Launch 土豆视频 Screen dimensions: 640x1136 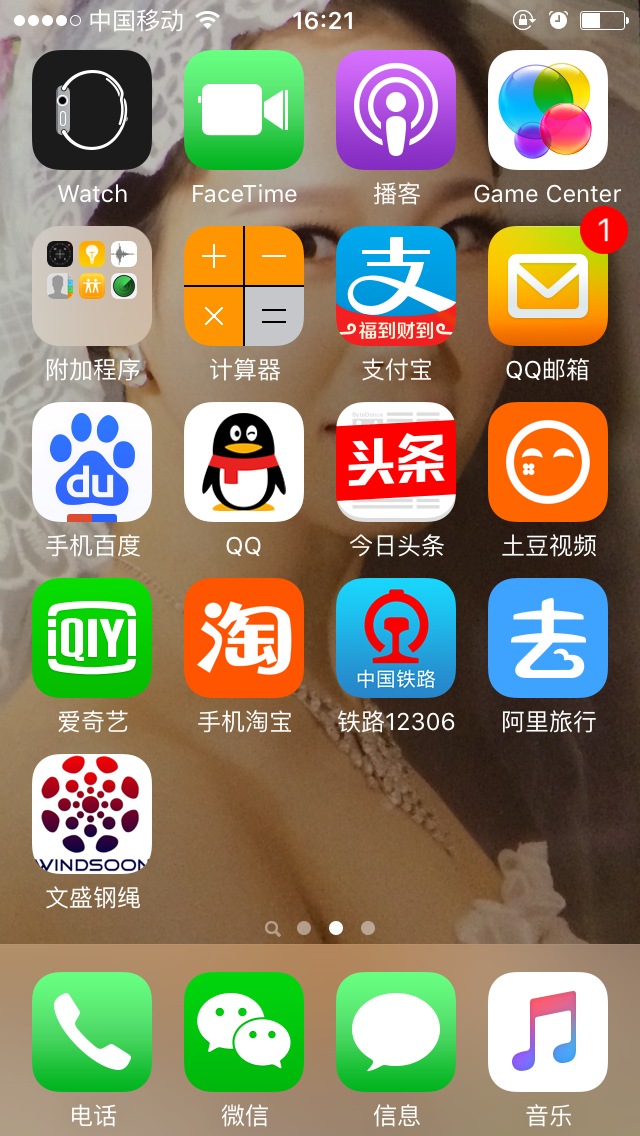548,462
